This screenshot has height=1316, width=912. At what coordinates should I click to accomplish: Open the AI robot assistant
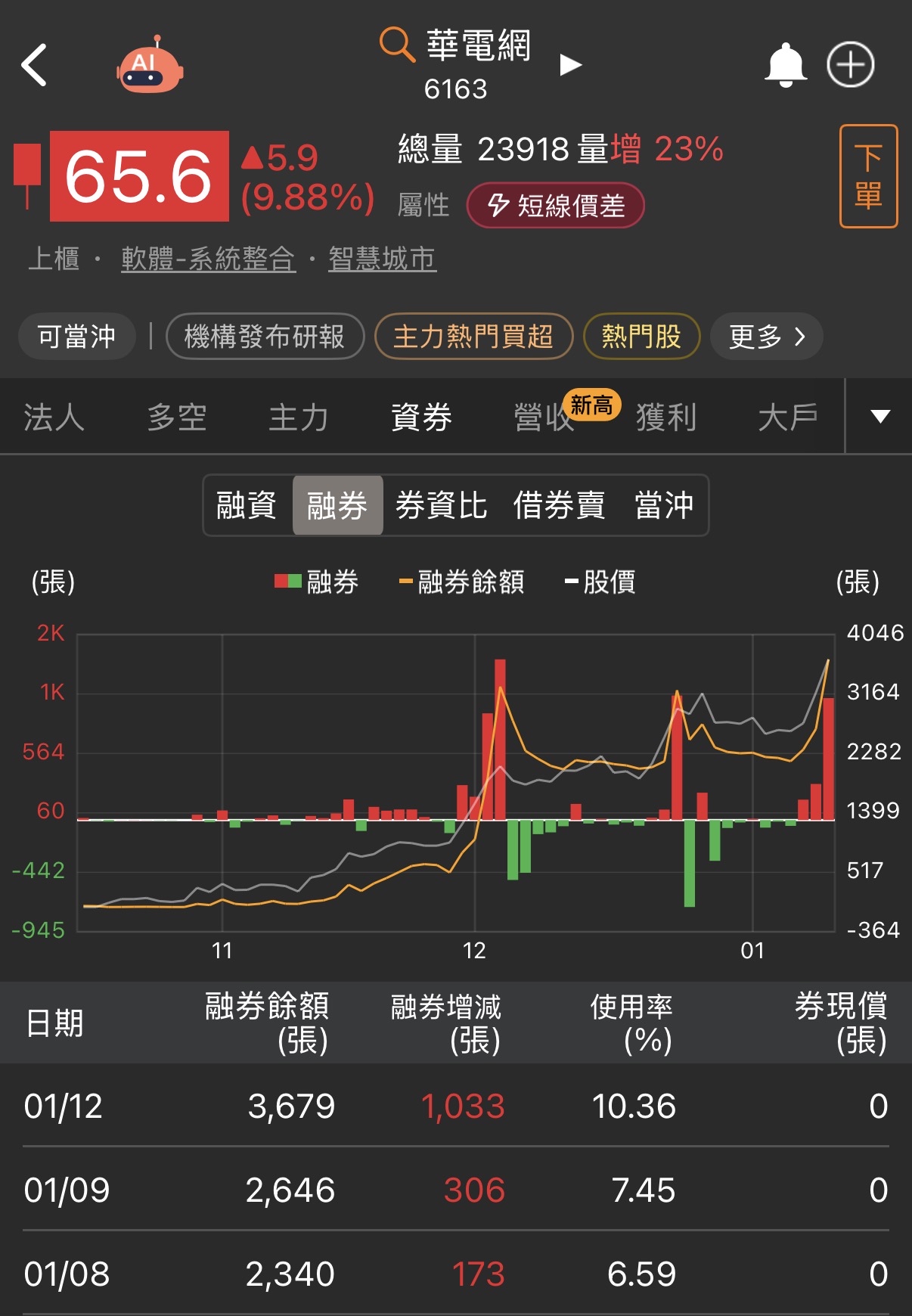(150, 67)
